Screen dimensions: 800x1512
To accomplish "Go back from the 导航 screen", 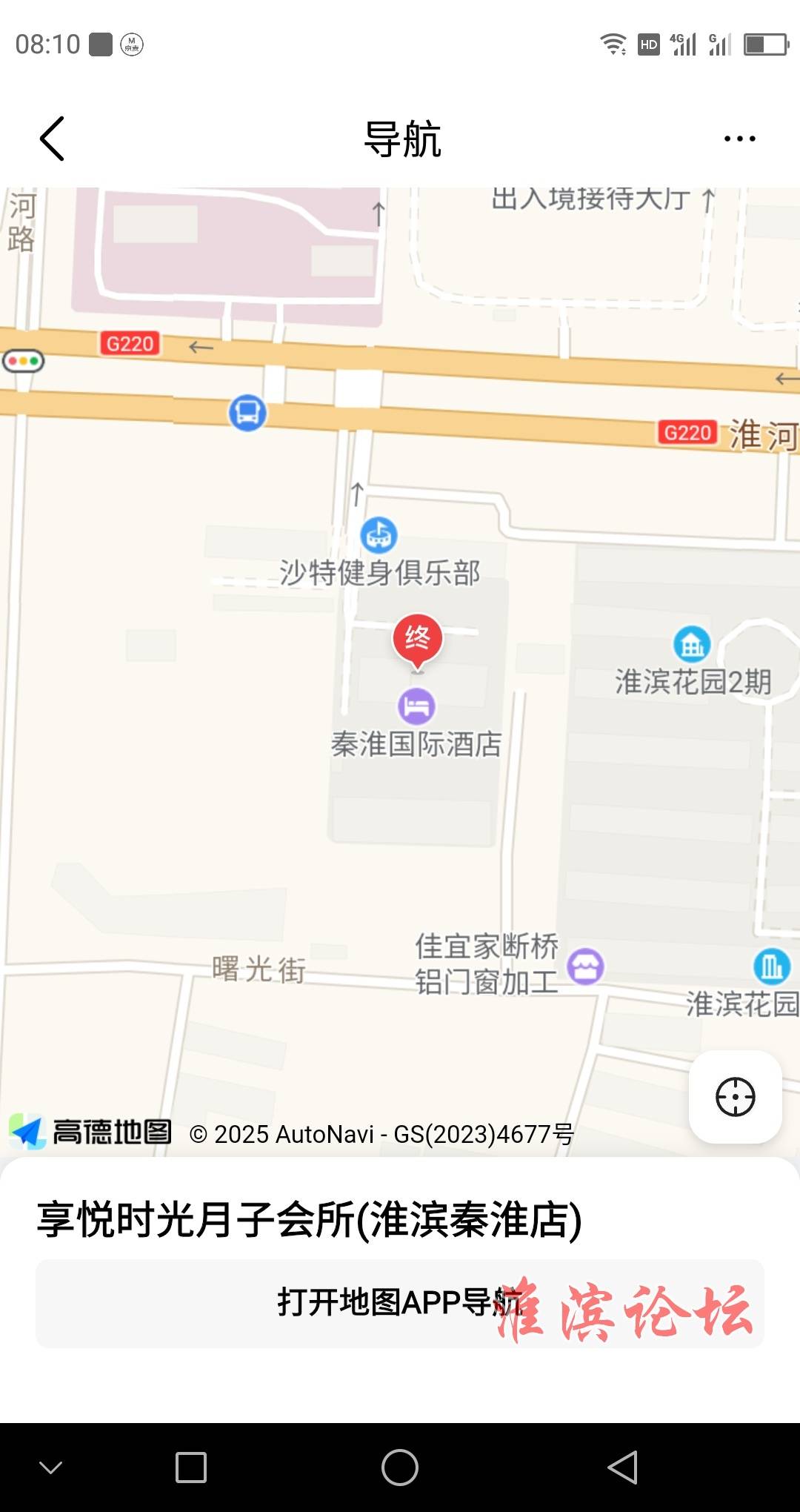I will pos(52,139).
